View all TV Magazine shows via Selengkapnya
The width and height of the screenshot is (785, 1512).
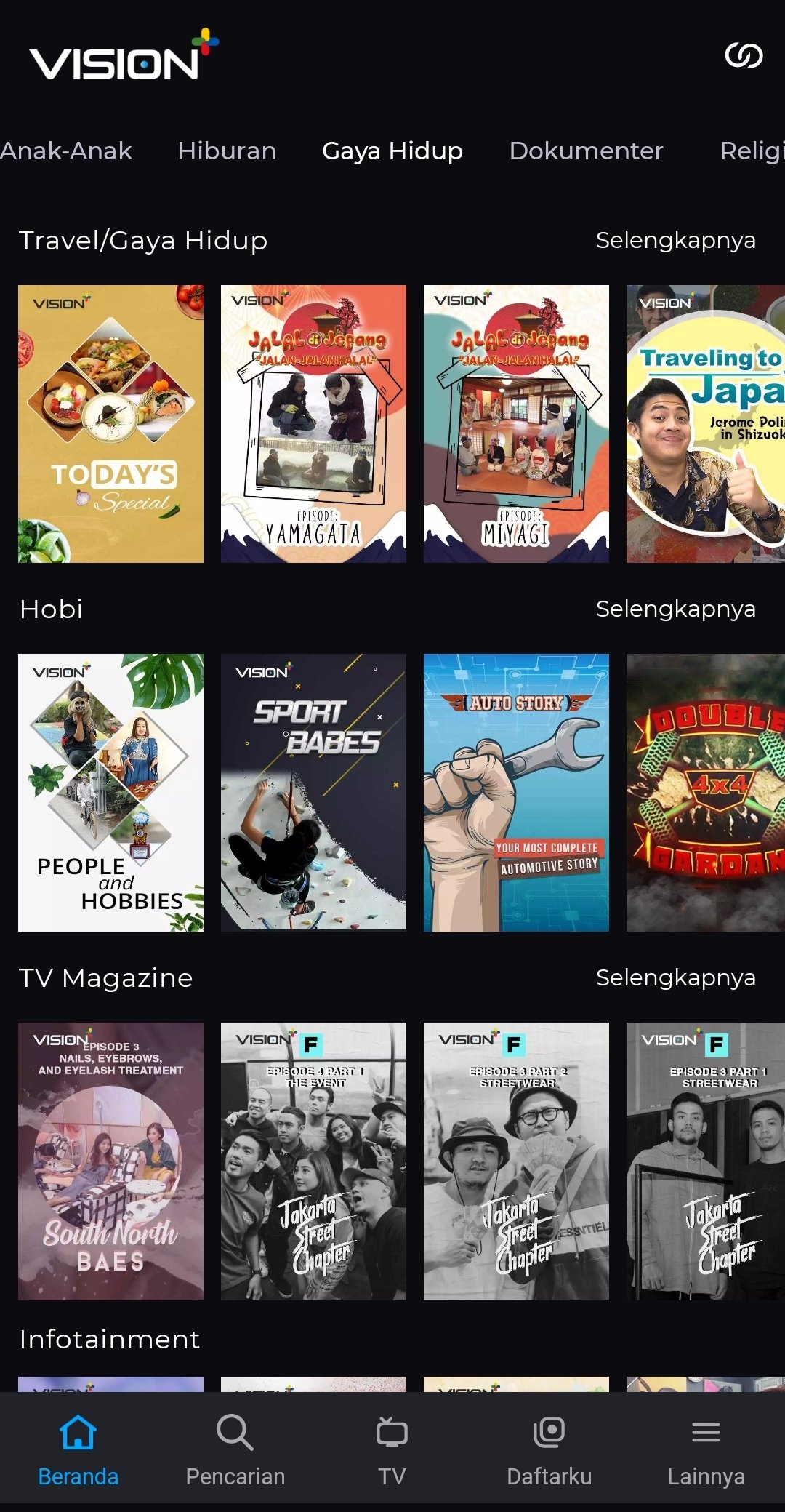coord(675,977)
